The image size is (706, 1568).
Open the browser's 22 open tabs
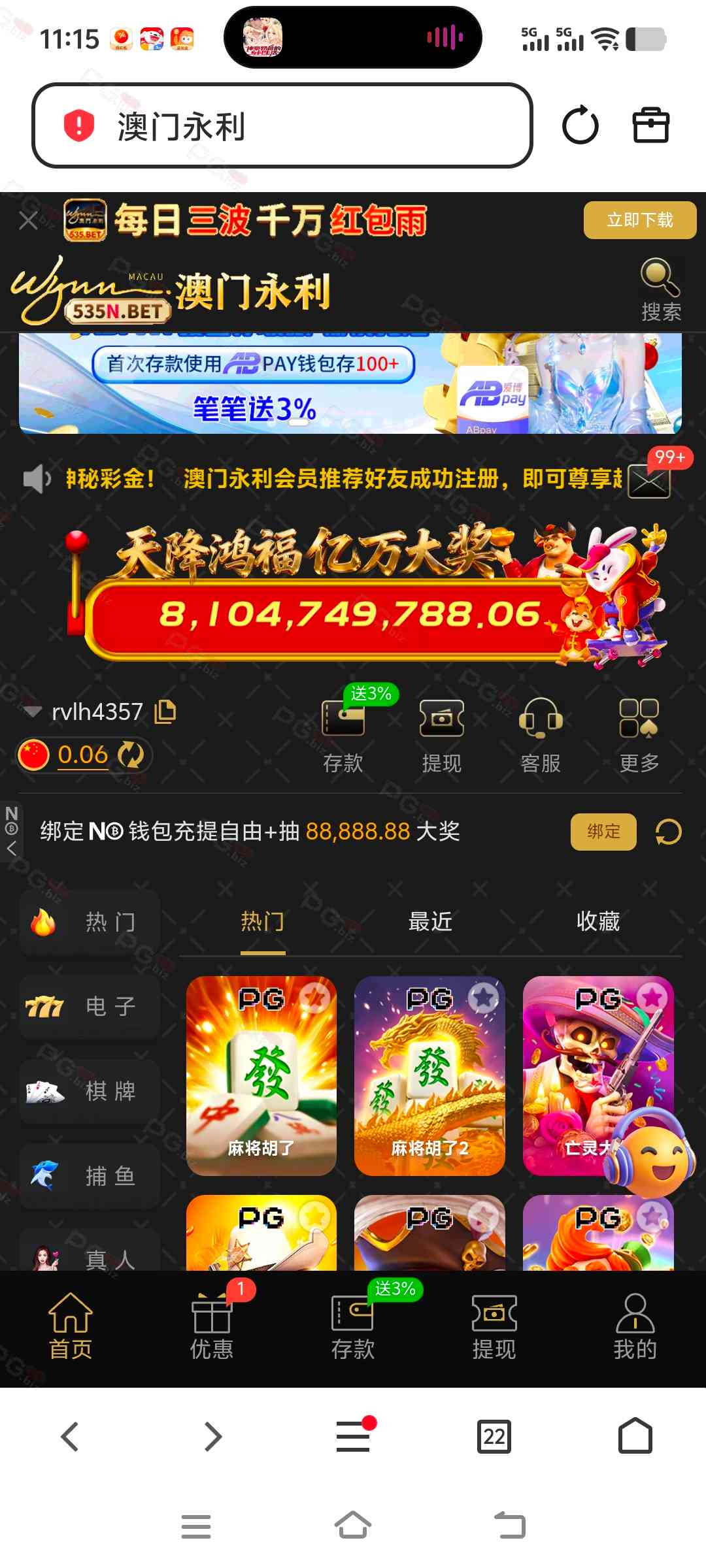[494, 1436]
